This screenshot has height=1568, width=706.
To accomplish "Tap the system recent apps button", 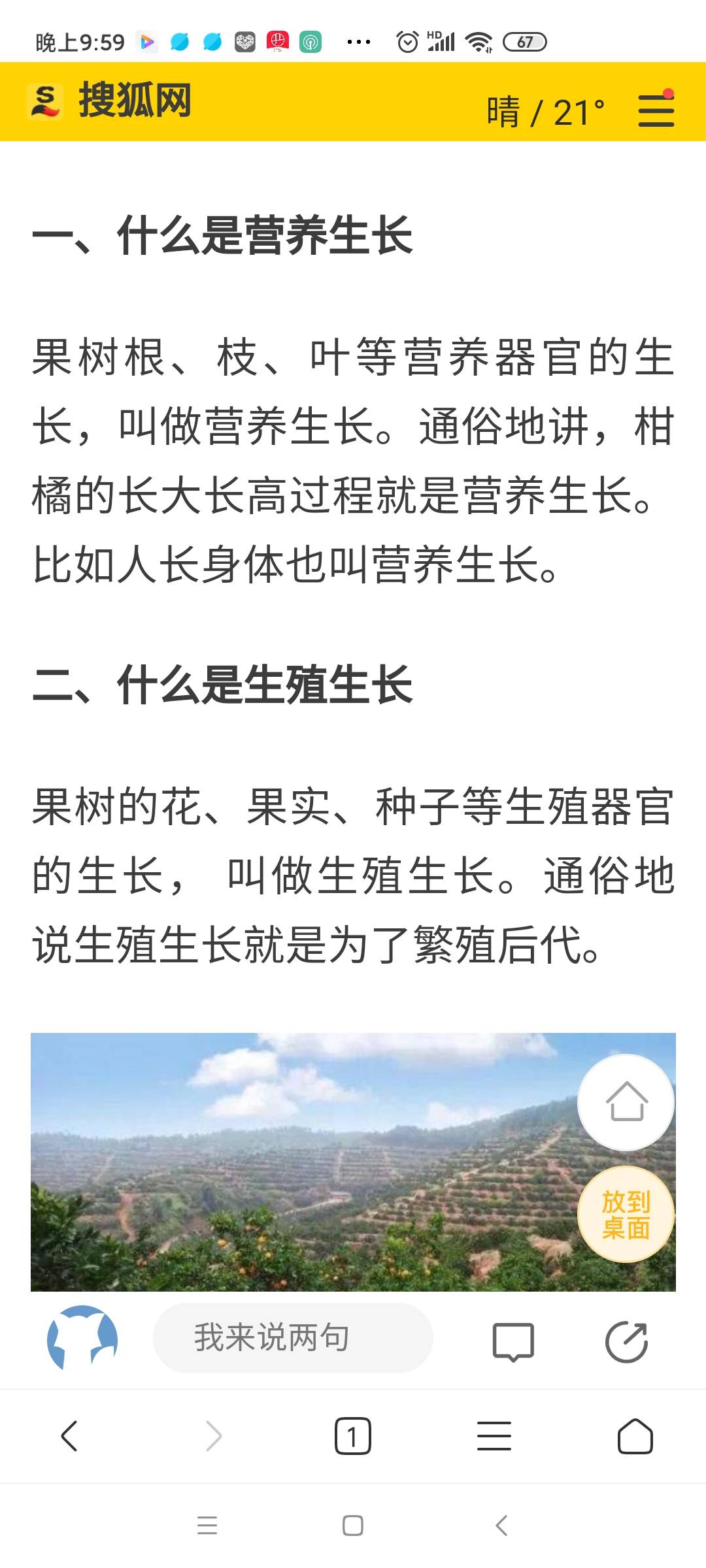I will pyautogui.click(x=207, y=1526).
